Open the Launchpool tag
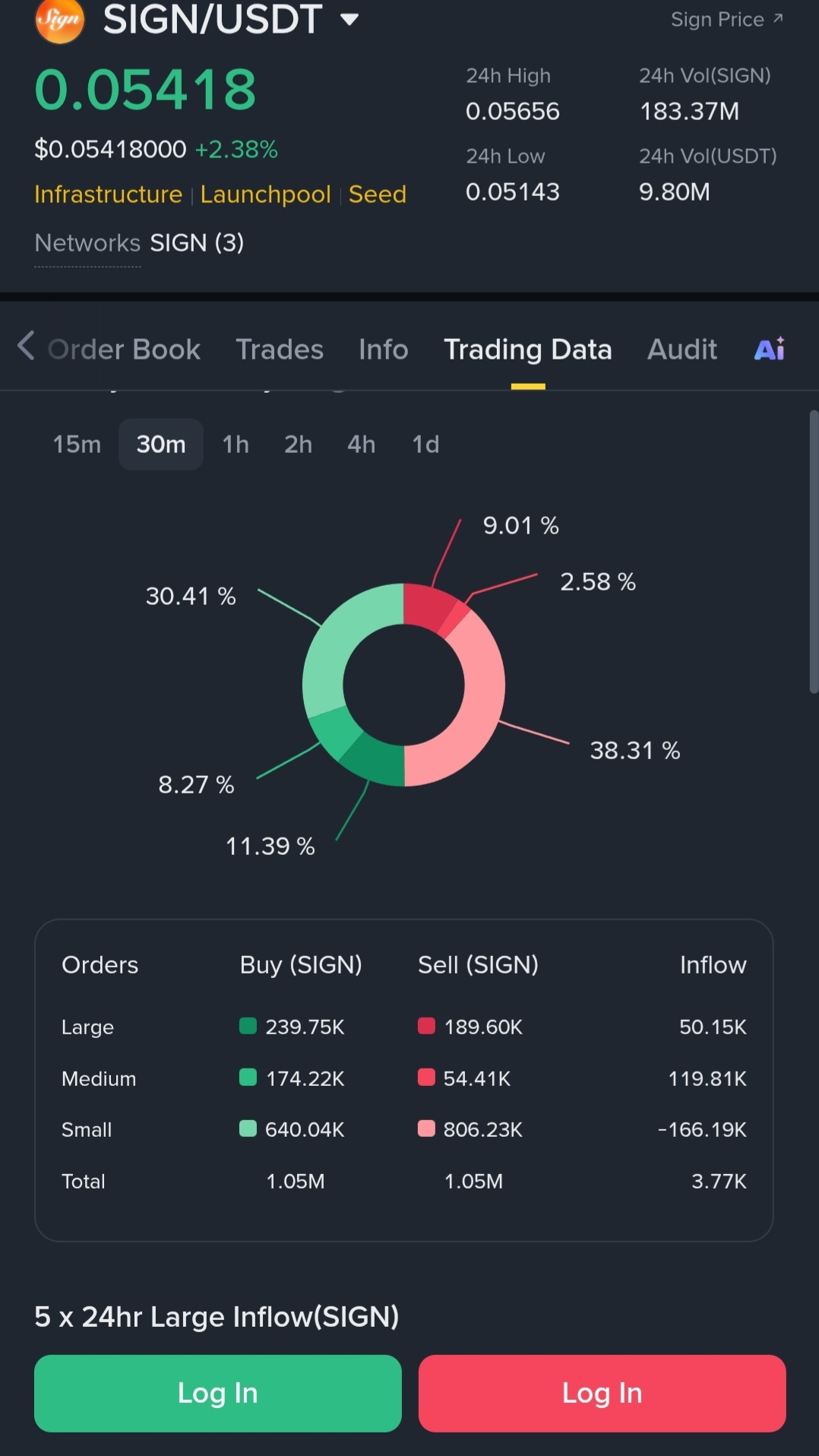819x1456 pixels. point(265,195)
